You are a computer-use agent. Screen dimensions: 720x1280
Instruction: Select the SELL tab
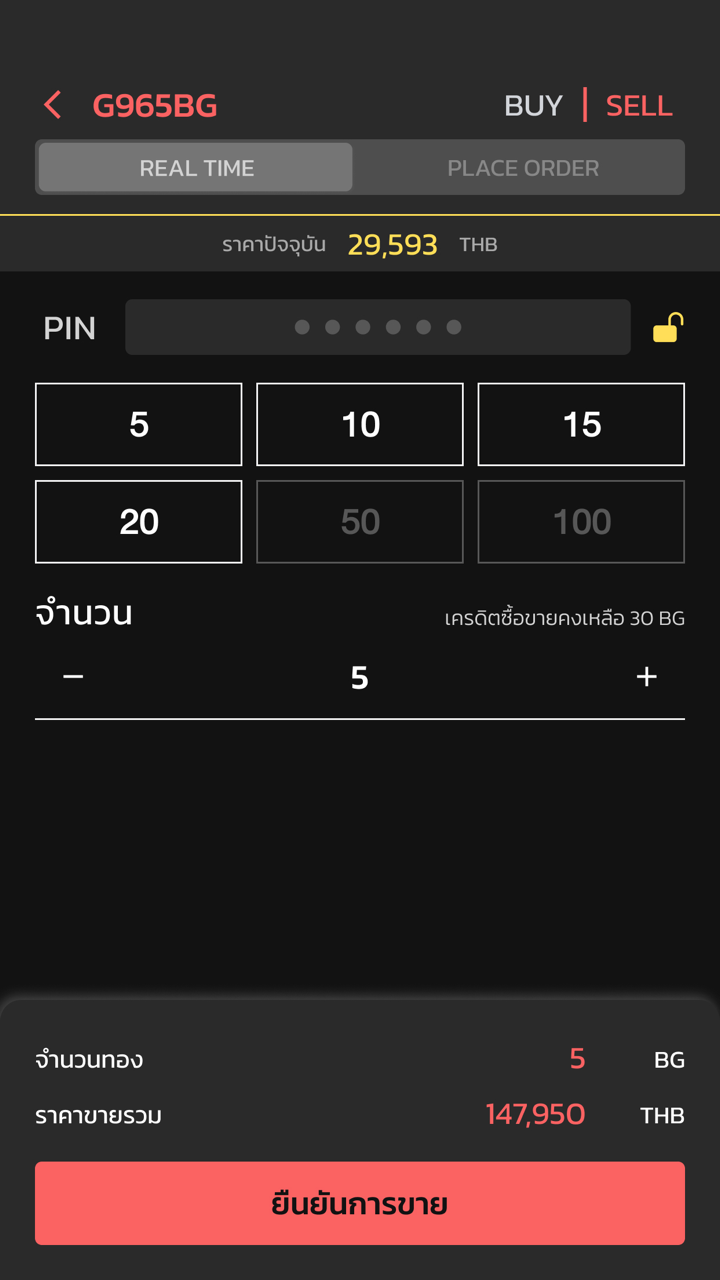coord(639,105)
